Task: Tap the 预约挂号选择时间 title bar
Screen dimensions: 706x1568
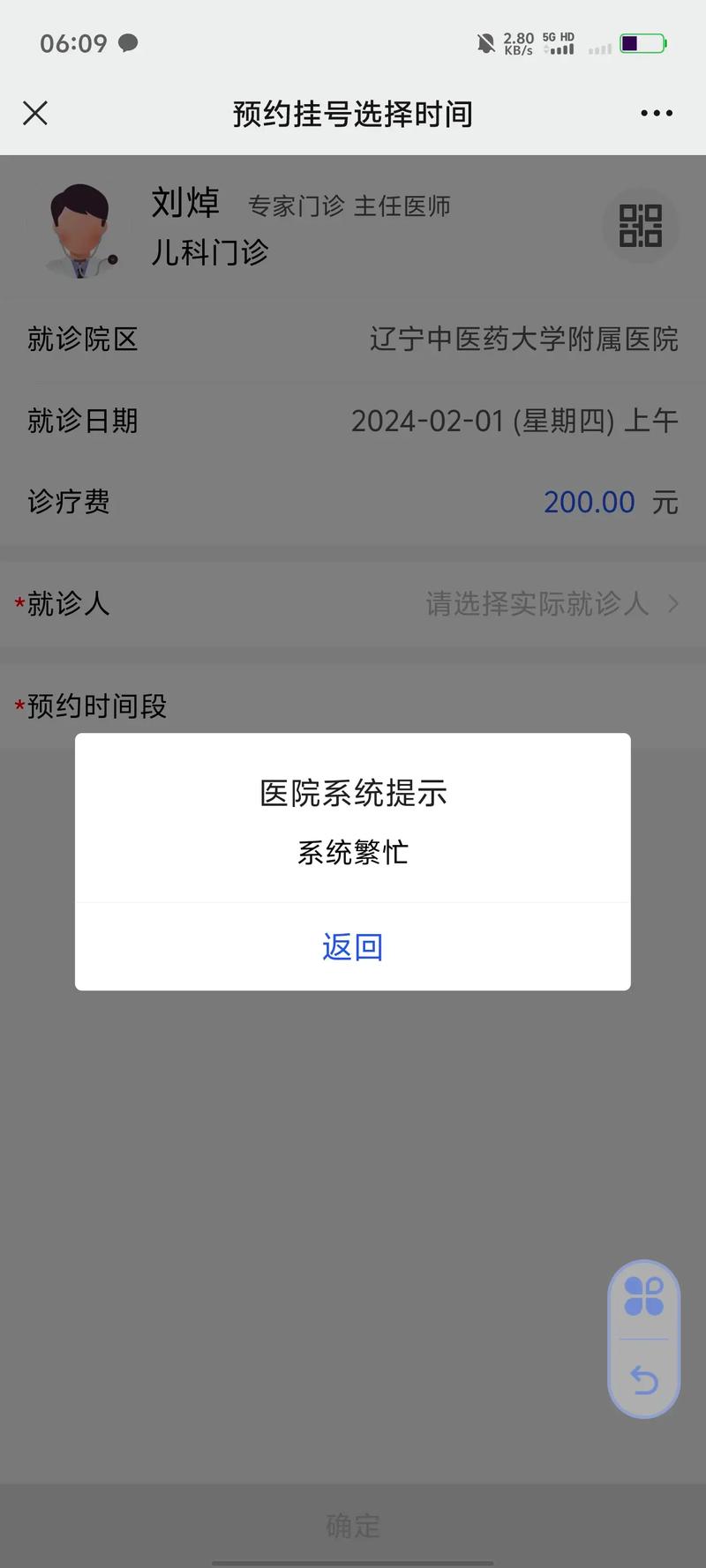Action: (352, 113)
